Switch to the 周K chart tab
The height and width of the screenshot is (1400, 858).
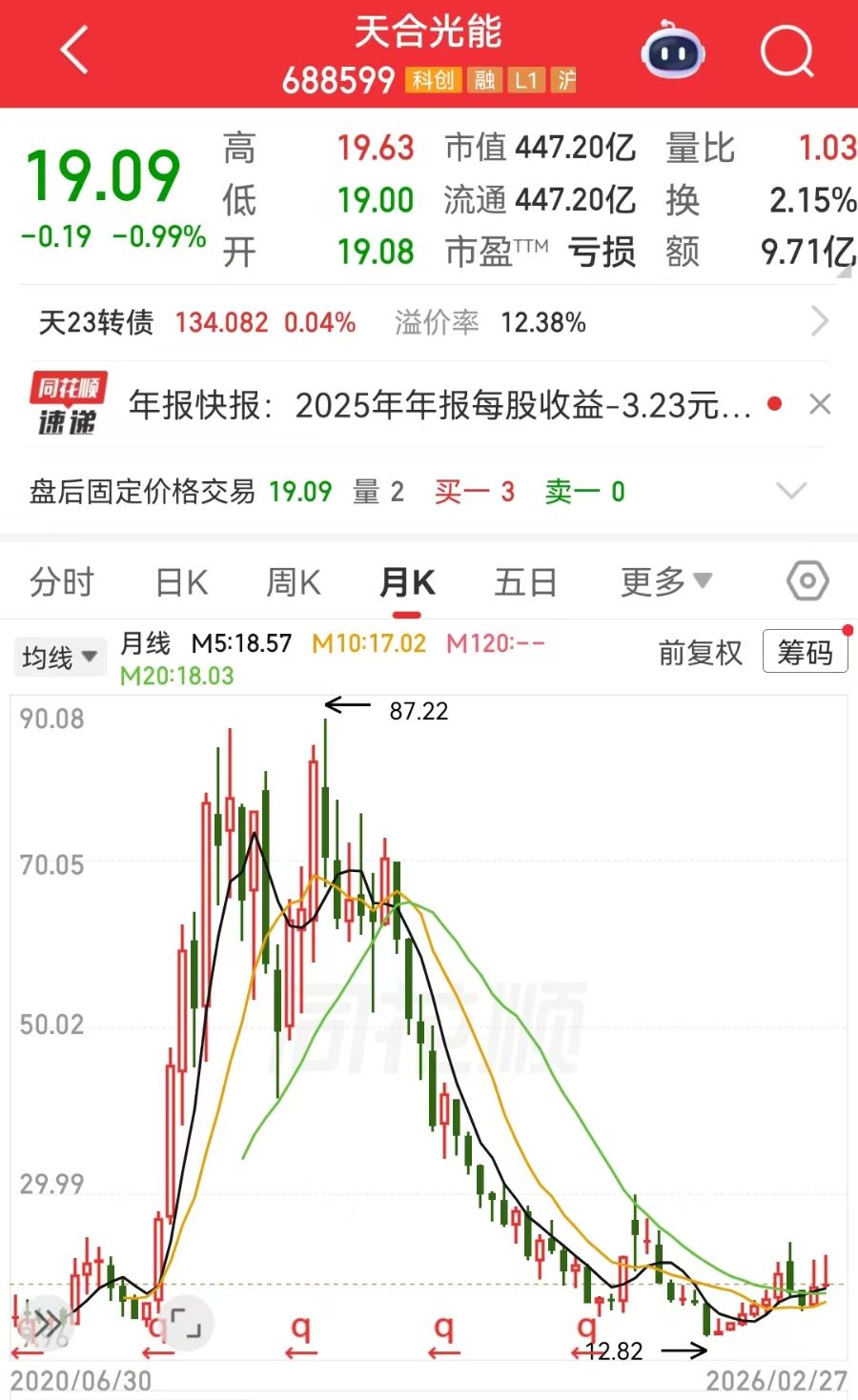[293, 581]
